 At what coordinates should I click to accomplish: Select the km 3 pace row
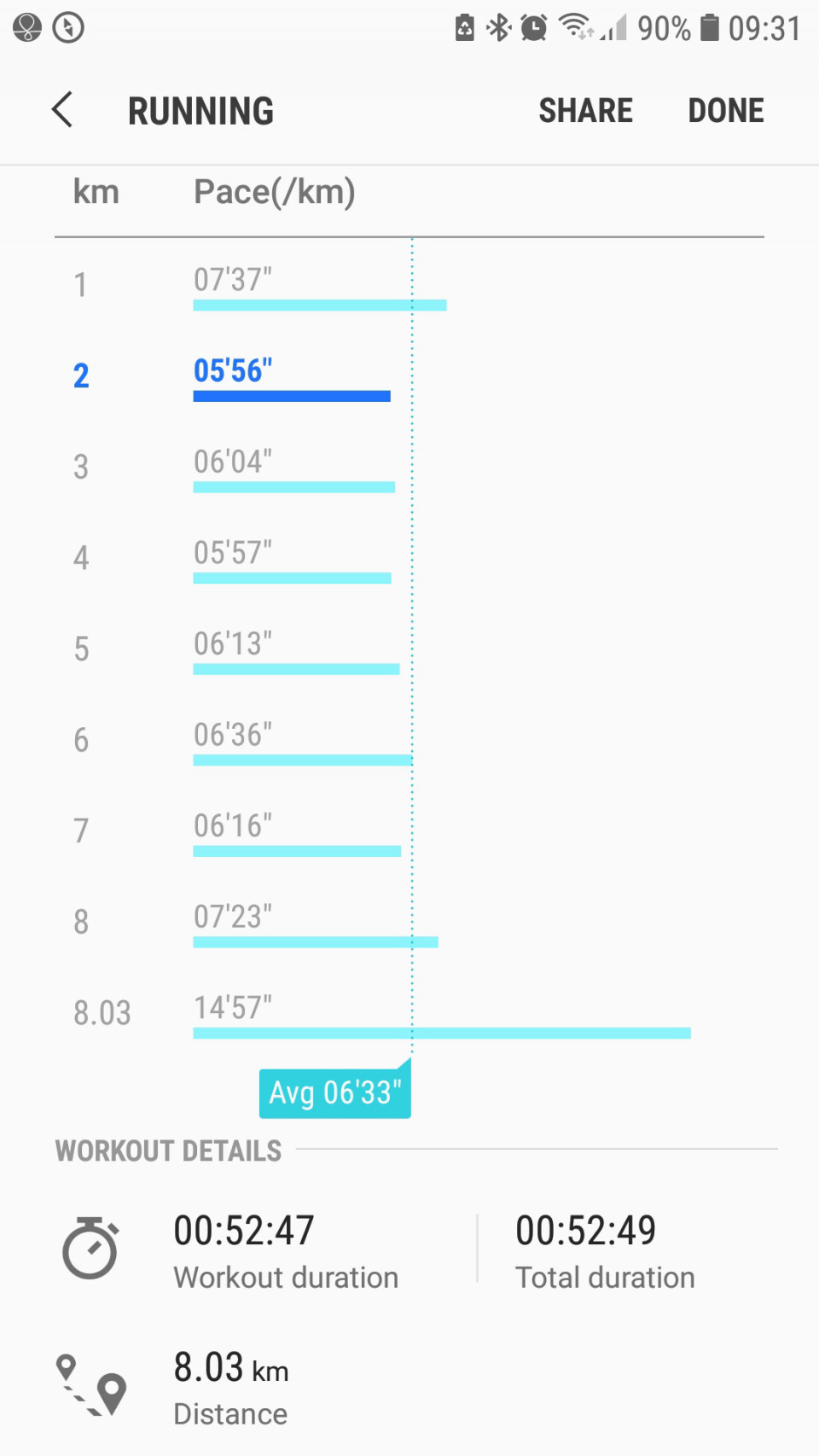pos(409,467)
